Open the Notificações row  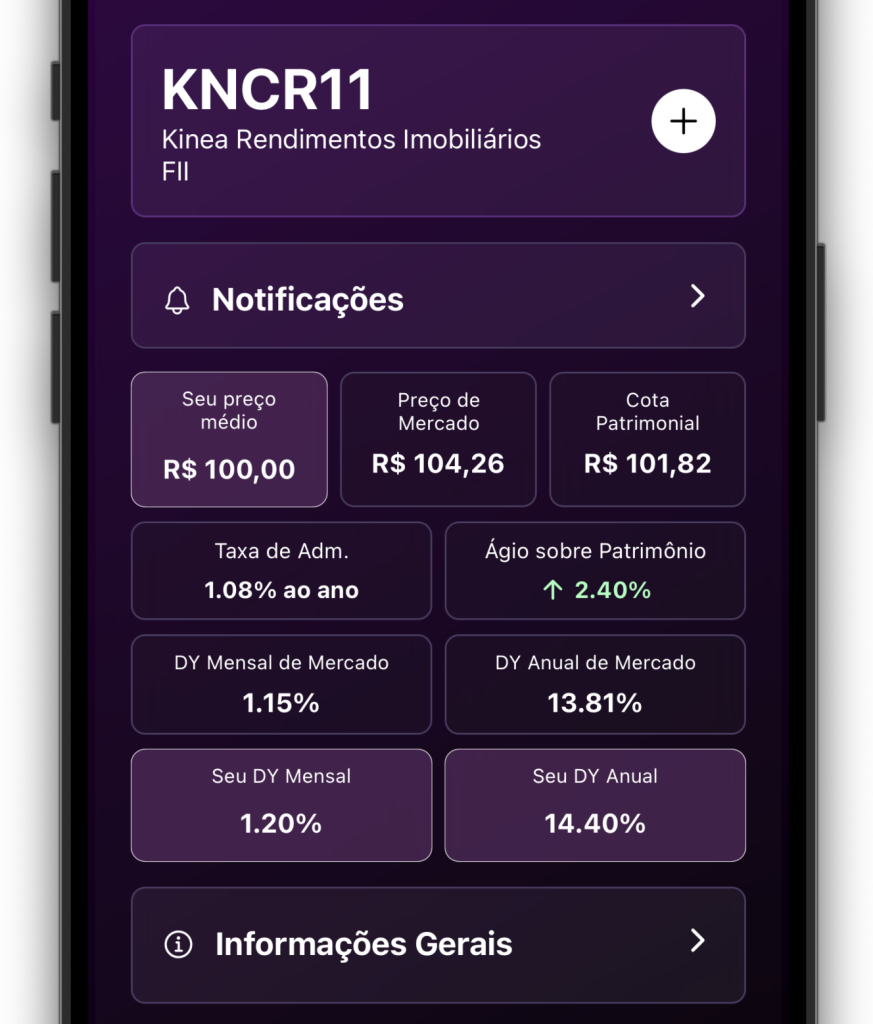[x=437, y=297]
